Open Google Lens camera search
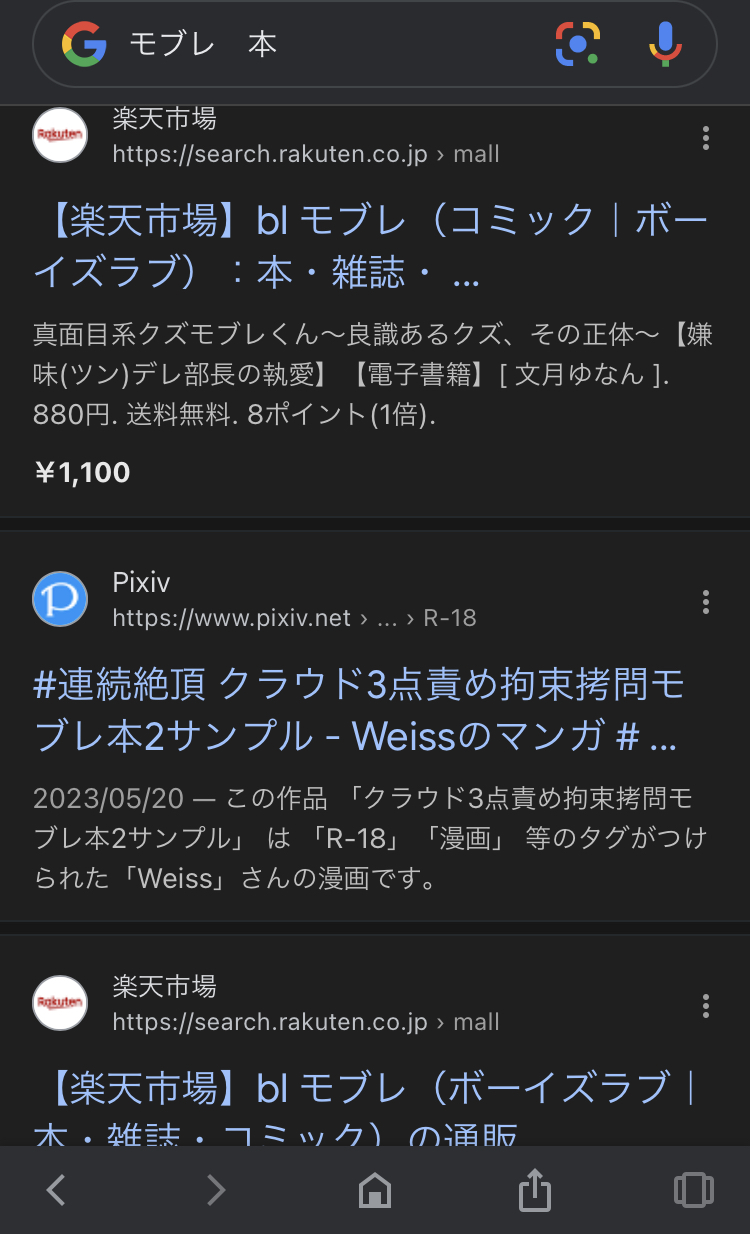This screenshot has height=1234, width=750. coord(578,44)
